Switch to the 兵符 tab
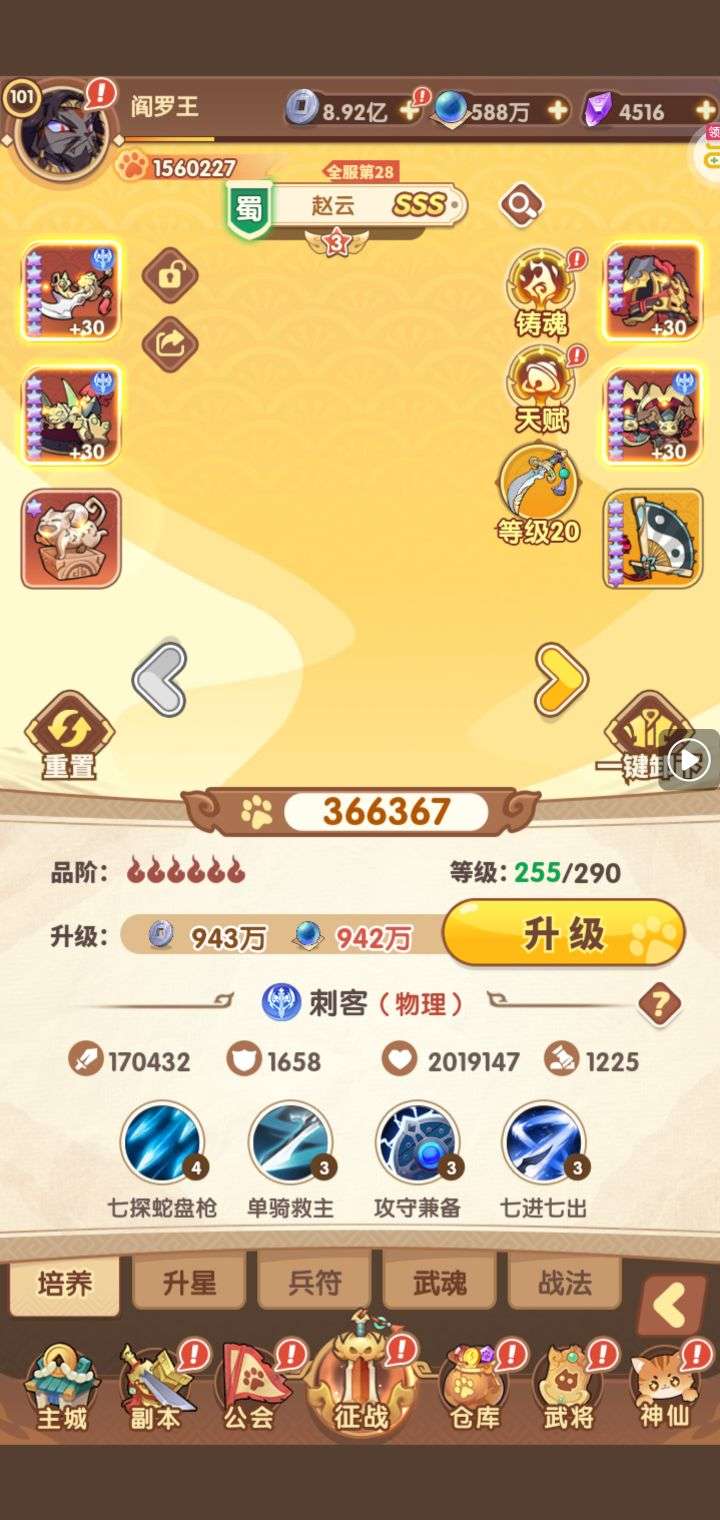 click(x=315, y=1282)
